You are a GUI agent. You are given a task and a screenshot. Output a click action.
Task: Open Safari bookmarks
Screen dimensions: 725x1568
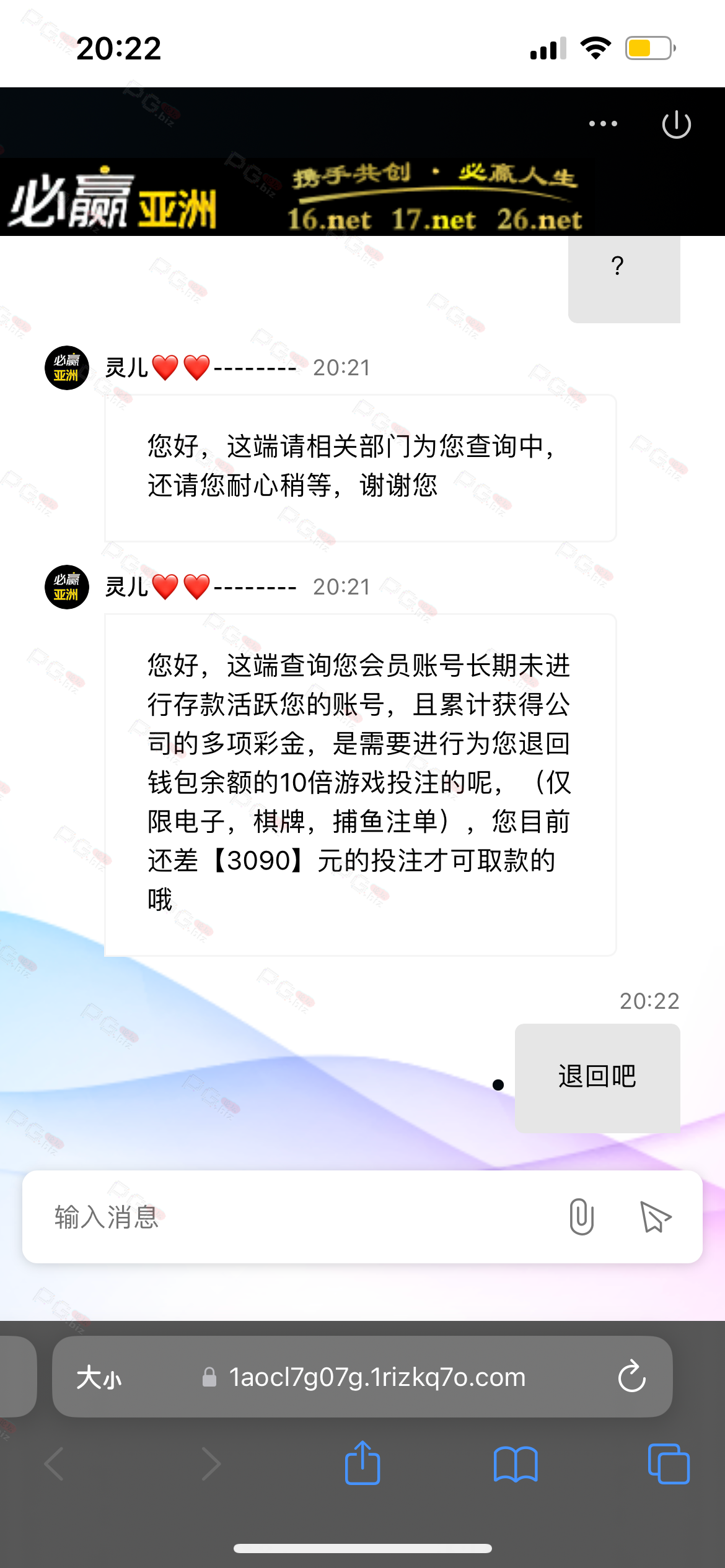[516, 1464]
